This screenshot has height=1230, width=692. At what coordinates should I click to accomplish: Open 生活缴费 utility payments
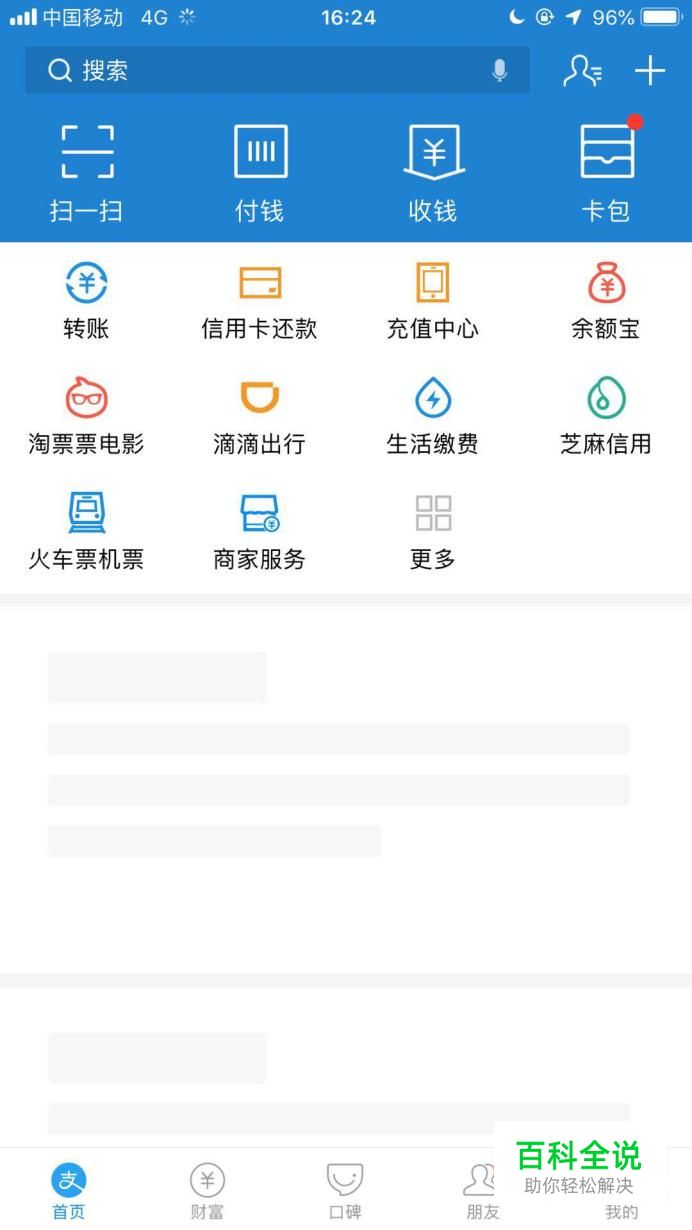pos(433,416)
